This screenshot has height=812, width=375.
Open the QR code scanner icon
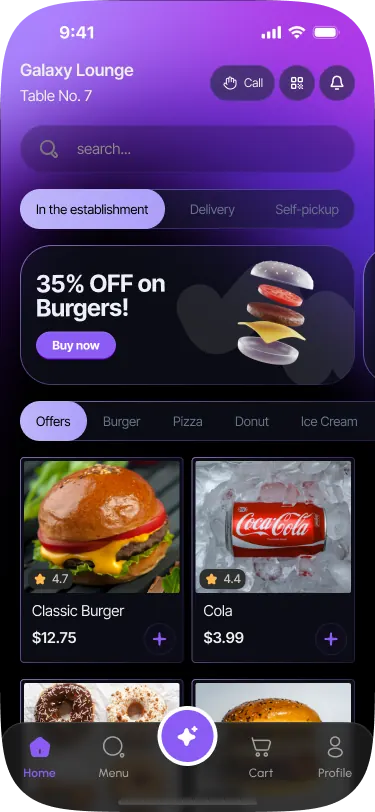[297, 83]
